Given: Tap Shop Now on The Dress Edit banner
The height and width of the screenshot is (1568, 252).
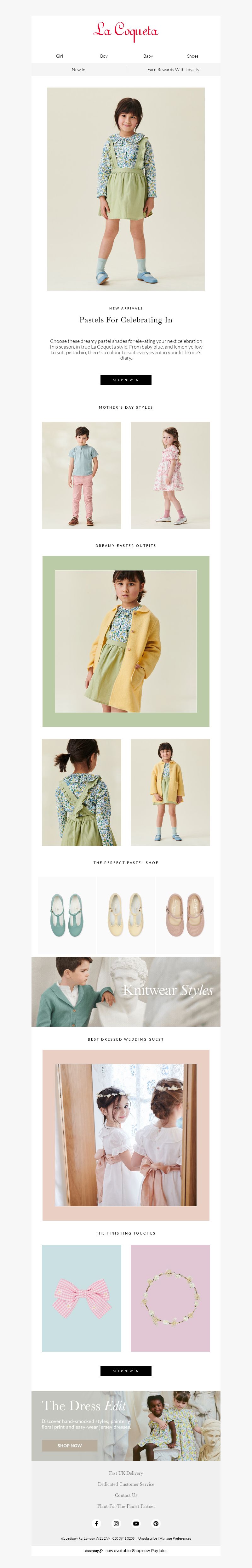Looking at the screenshot, I should pyautogui.click(x=69, y=1446).
